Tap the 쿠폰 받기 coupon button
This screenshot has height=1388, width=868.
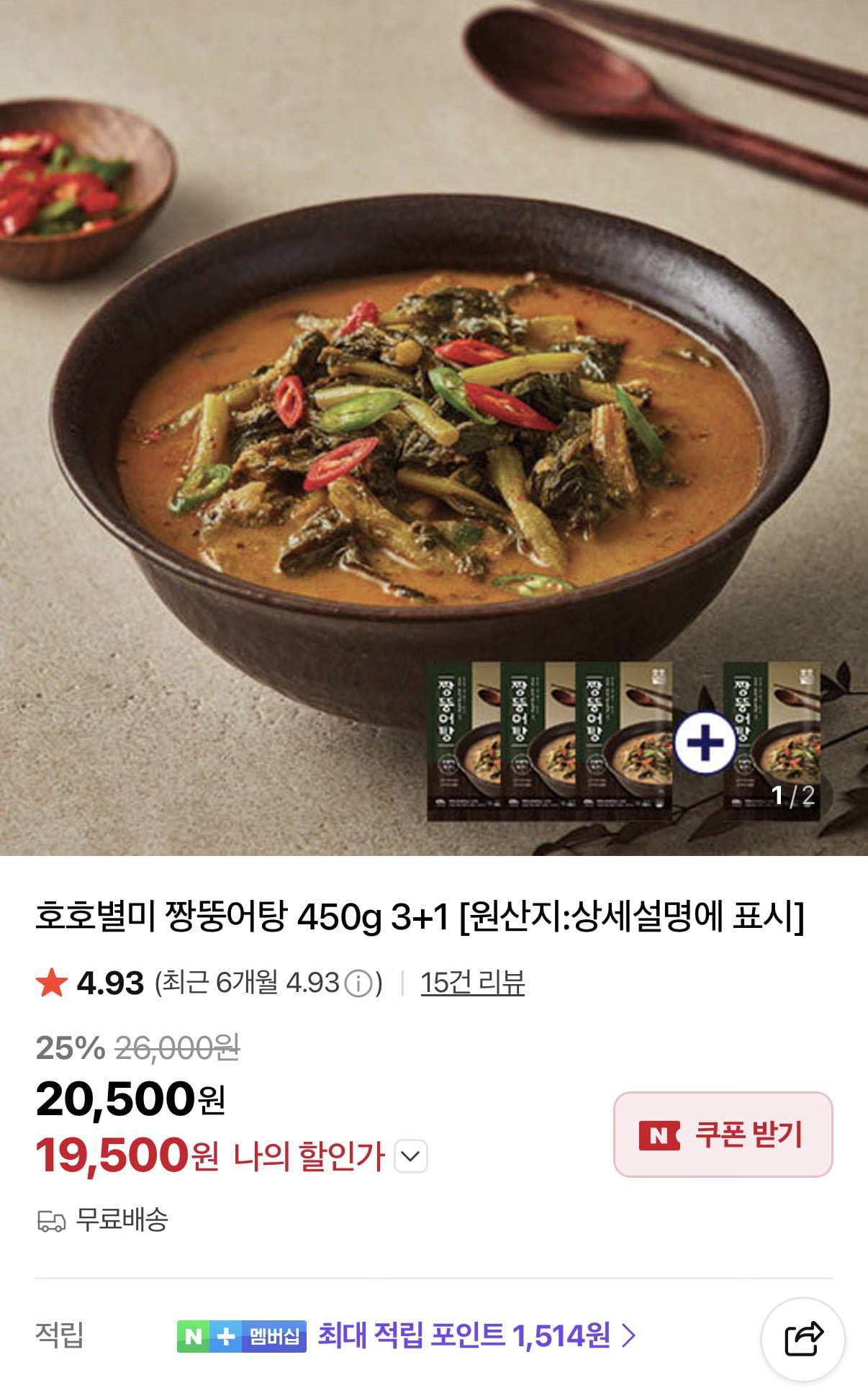[723, 1135]
